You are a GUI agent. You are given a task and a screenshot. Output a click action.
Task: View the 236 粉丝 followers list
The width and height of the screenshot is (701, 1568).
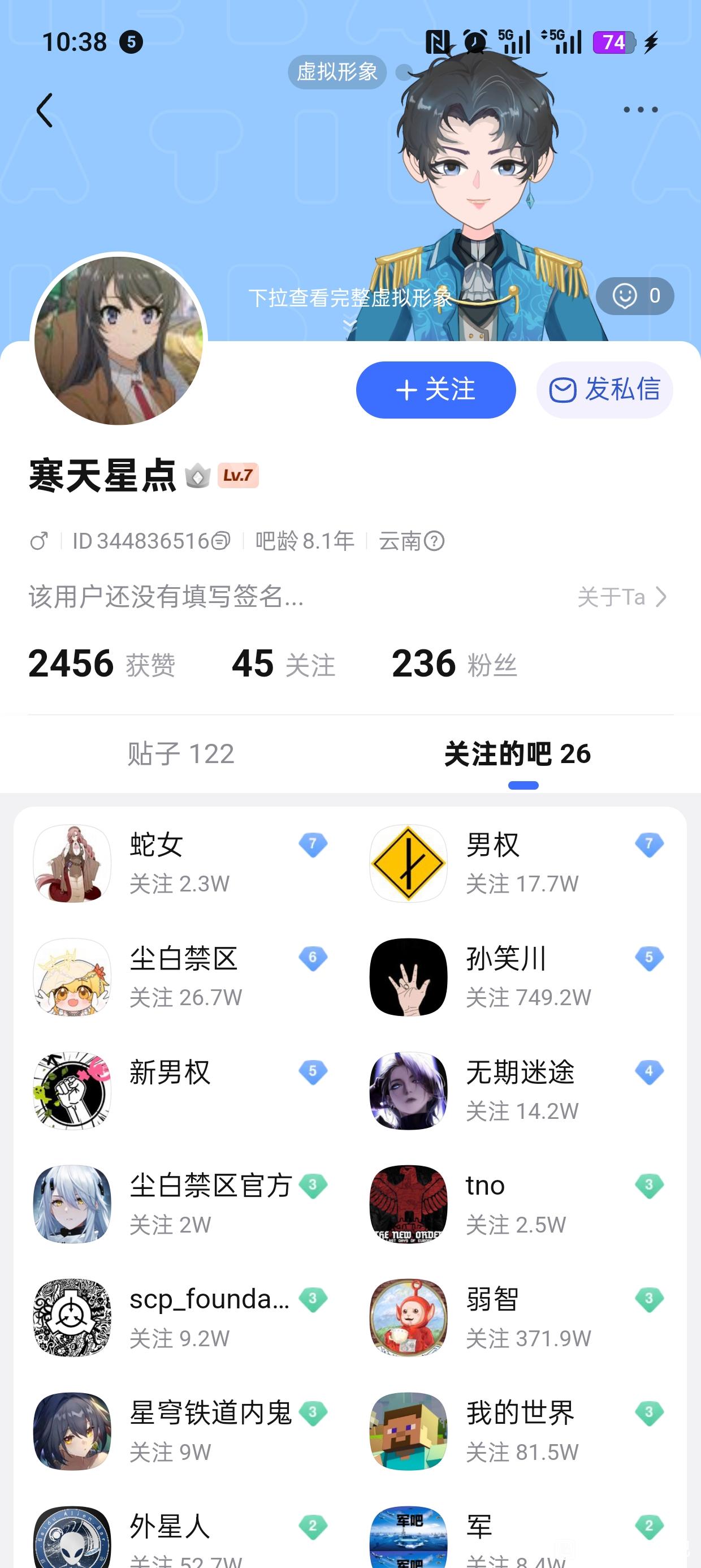(454, 664)
